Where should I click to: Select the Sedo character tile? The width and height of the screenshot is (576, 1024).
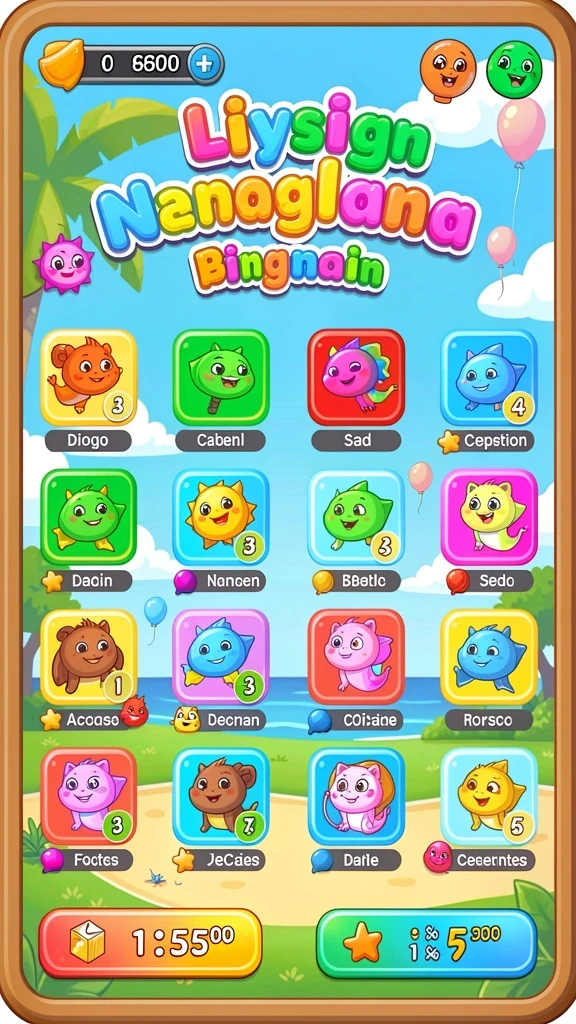(488, 517)
